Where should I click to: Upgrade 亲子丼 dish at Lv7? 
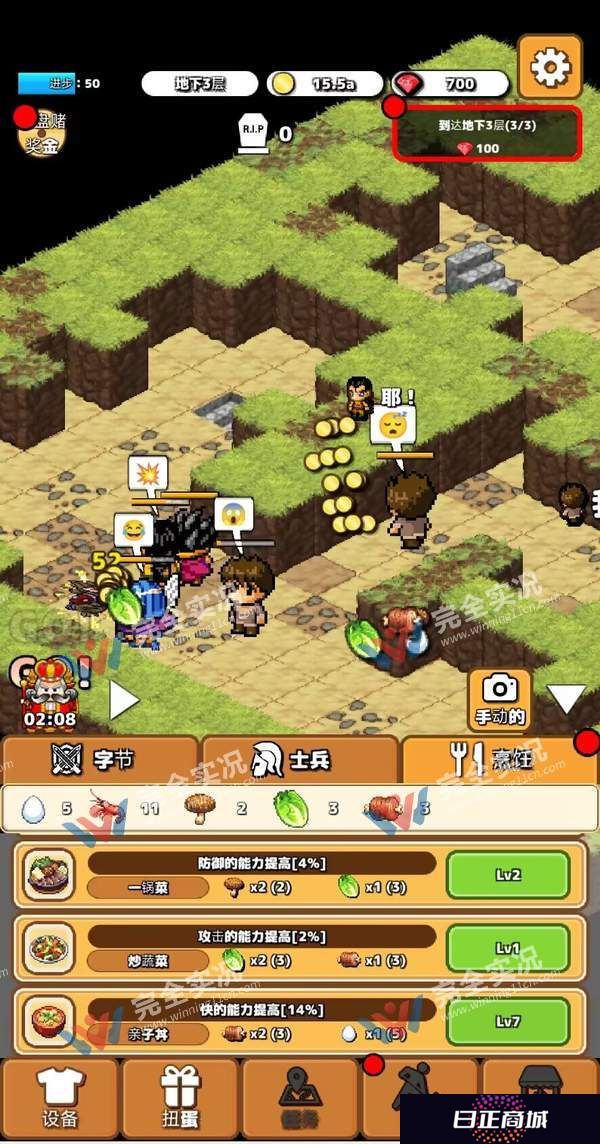[508, 1021]
